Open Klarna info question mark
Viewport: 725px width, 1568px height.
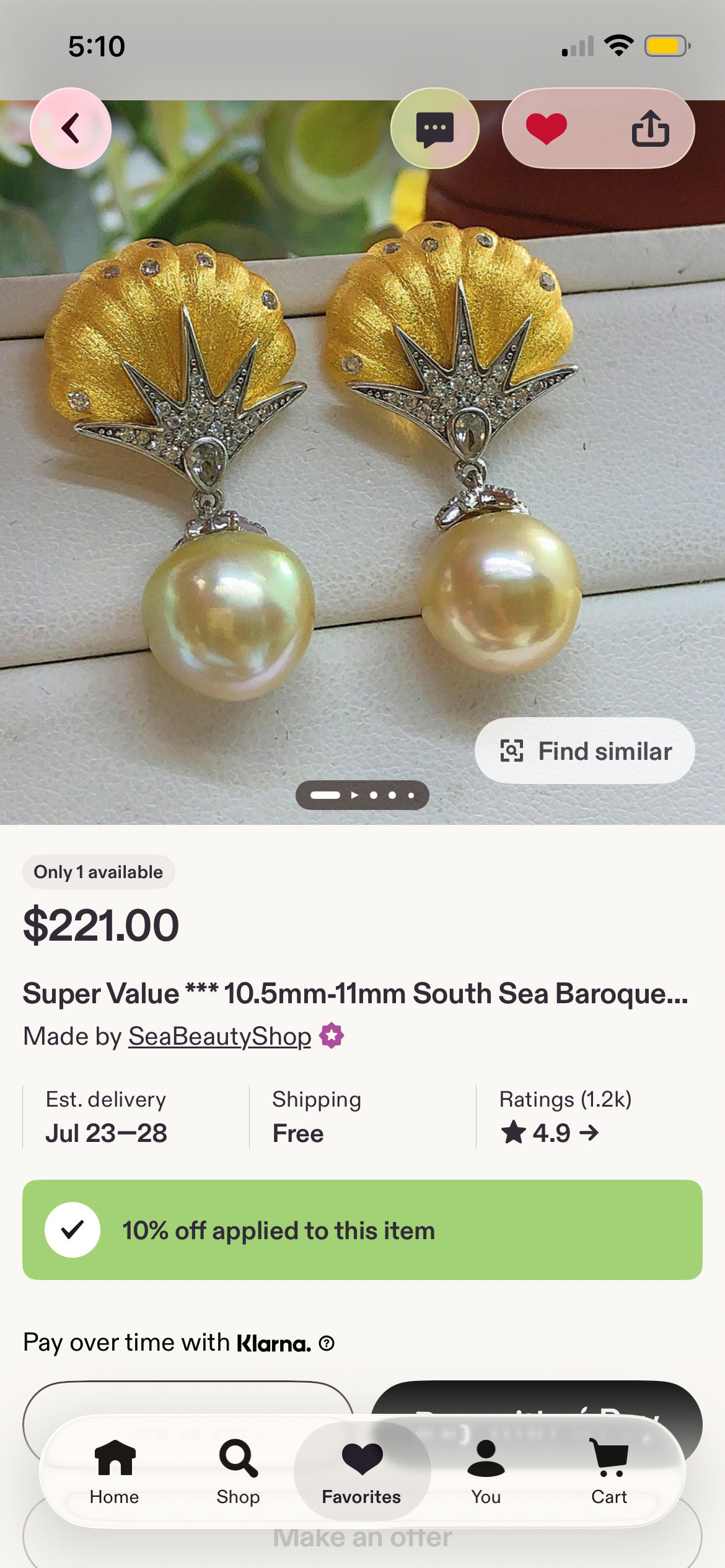point(327,1343)
